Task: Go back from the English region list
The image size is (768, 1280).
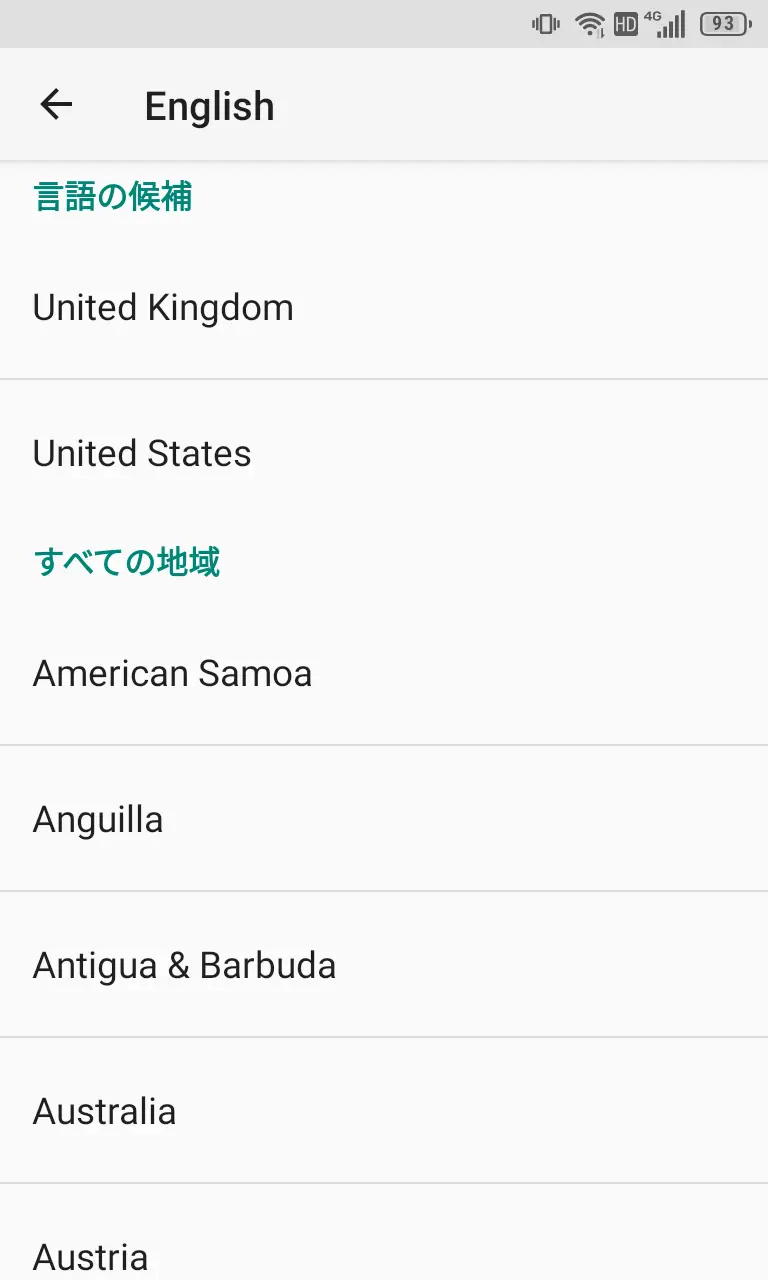Action: click(x=56, y=105)
